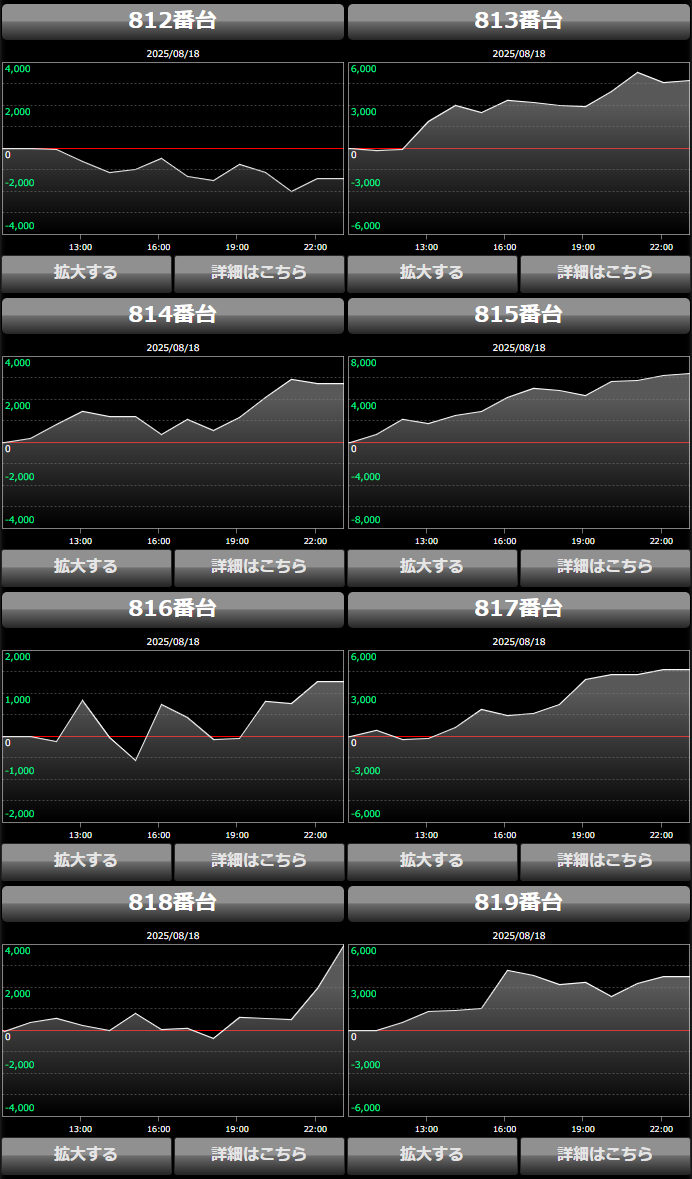Tap 拡大する under 814番台
The image size is (692, 1179).
(x=86, y=568)
